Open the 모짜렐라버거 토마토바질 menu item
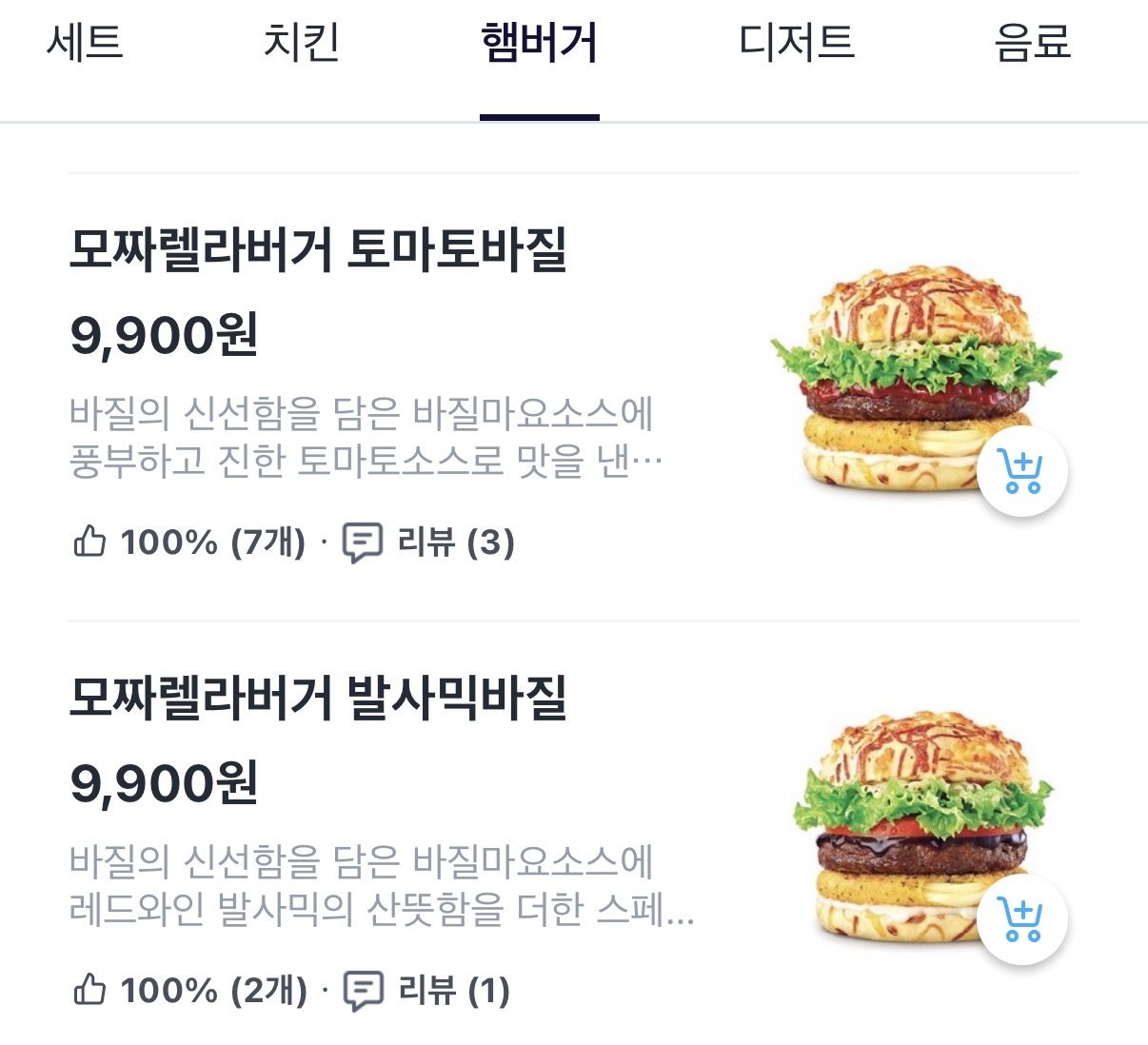Screen dimensions: 1148x1045 (x=318, y=250)
